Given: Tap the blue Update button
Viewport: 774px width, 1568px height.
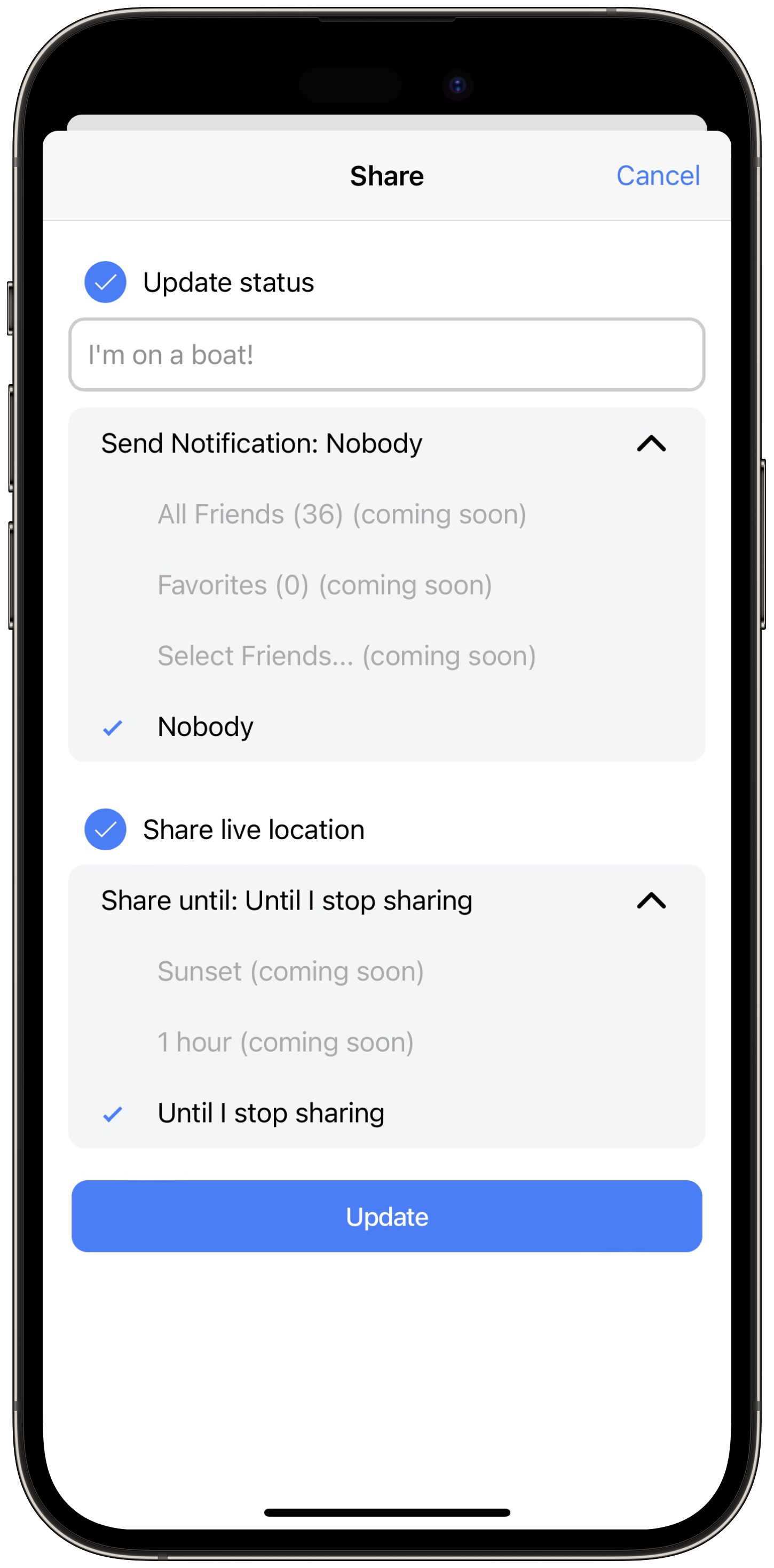Looking at the screenshot, I should tap(386, 1216).
